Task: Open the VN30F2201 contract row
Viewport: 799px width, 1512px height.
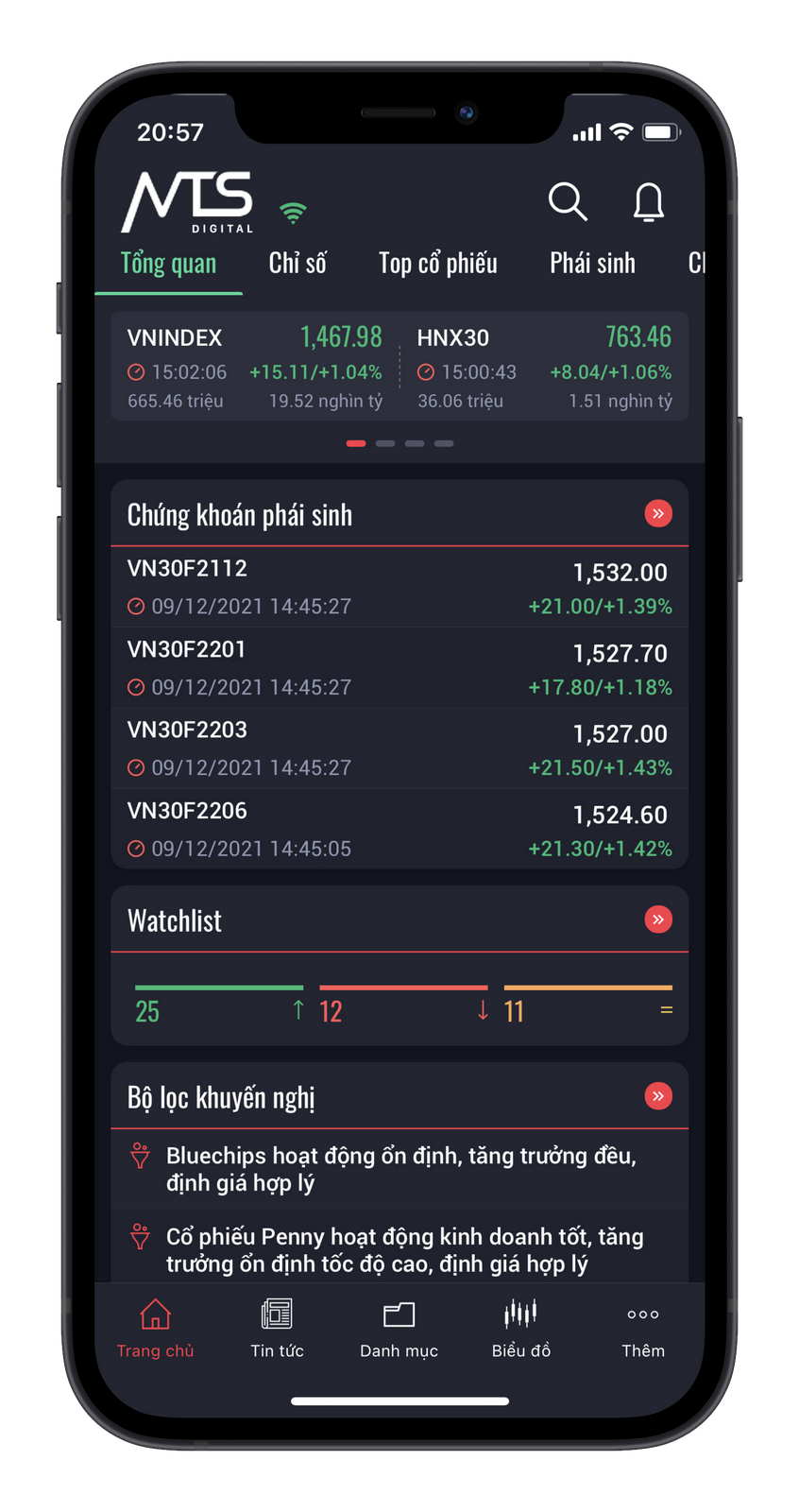Action: click(x=399, y=668)
